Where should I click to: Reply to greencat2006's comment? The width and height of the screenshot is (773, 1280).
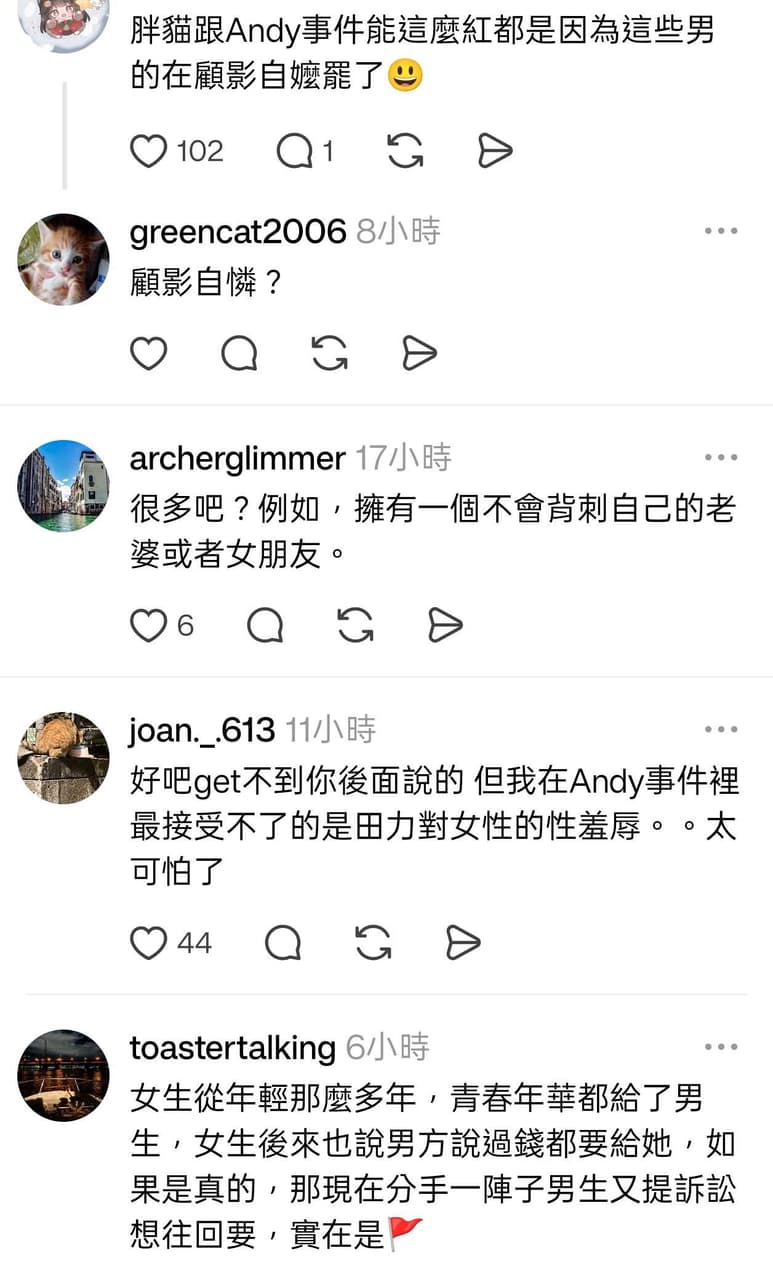coord(239,354)
